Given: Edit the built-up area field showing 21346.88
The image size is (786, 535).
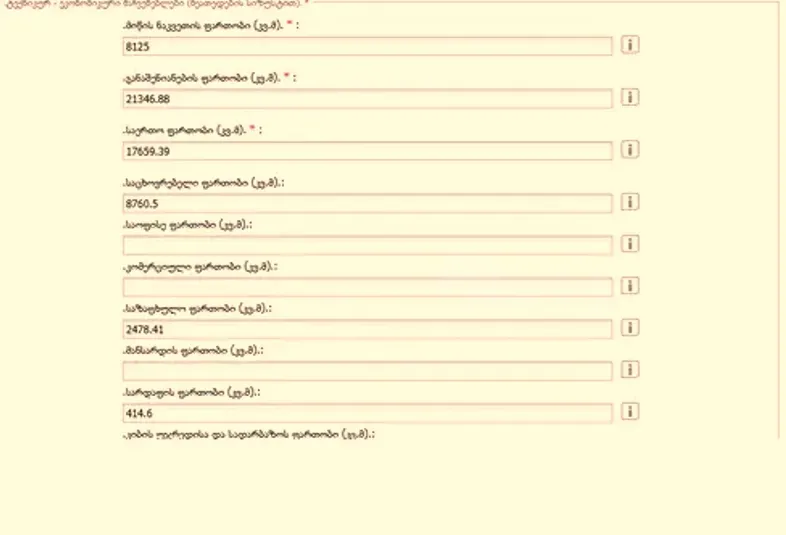Looking at the screenshot, I should (x=366, y=98).
